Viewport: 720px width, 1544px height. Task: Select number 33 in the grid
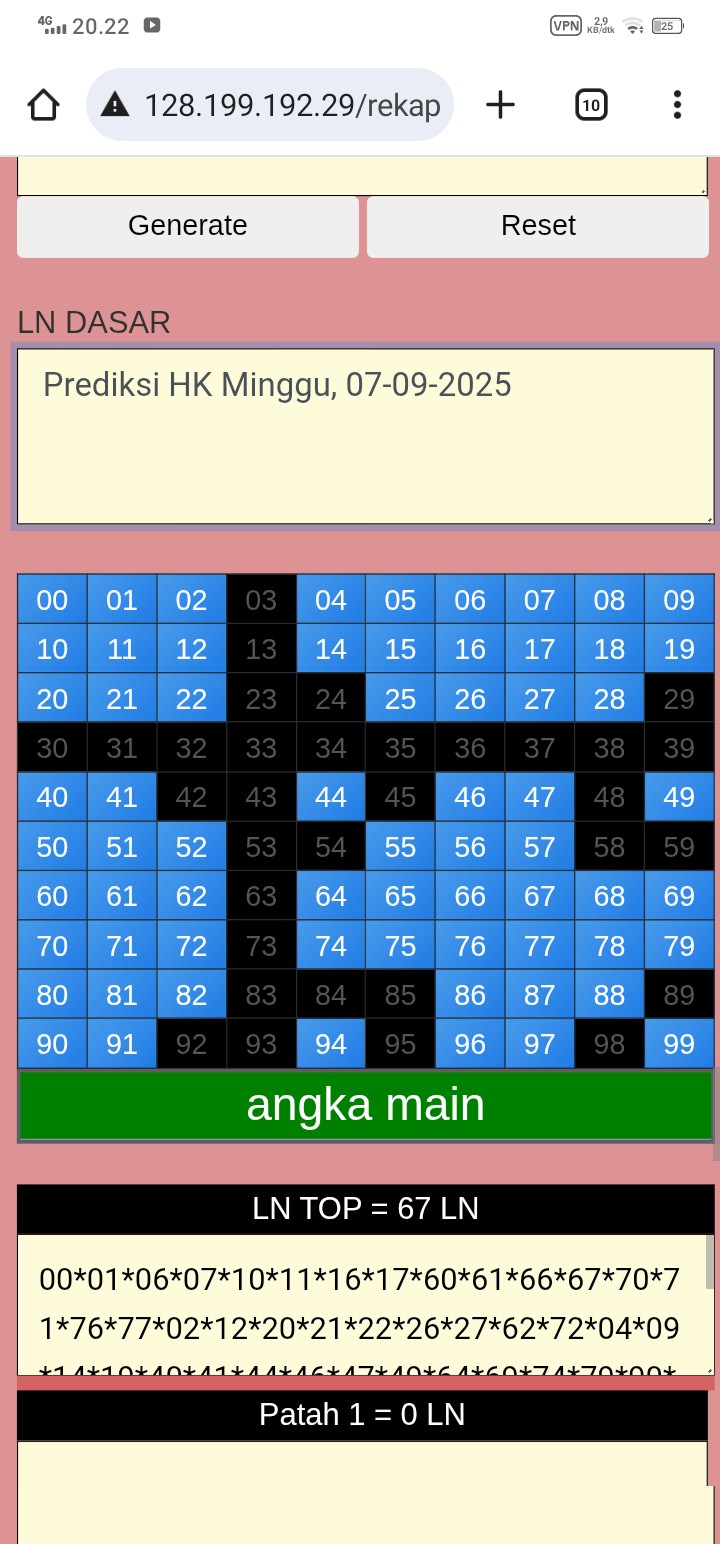coord(261,748)
